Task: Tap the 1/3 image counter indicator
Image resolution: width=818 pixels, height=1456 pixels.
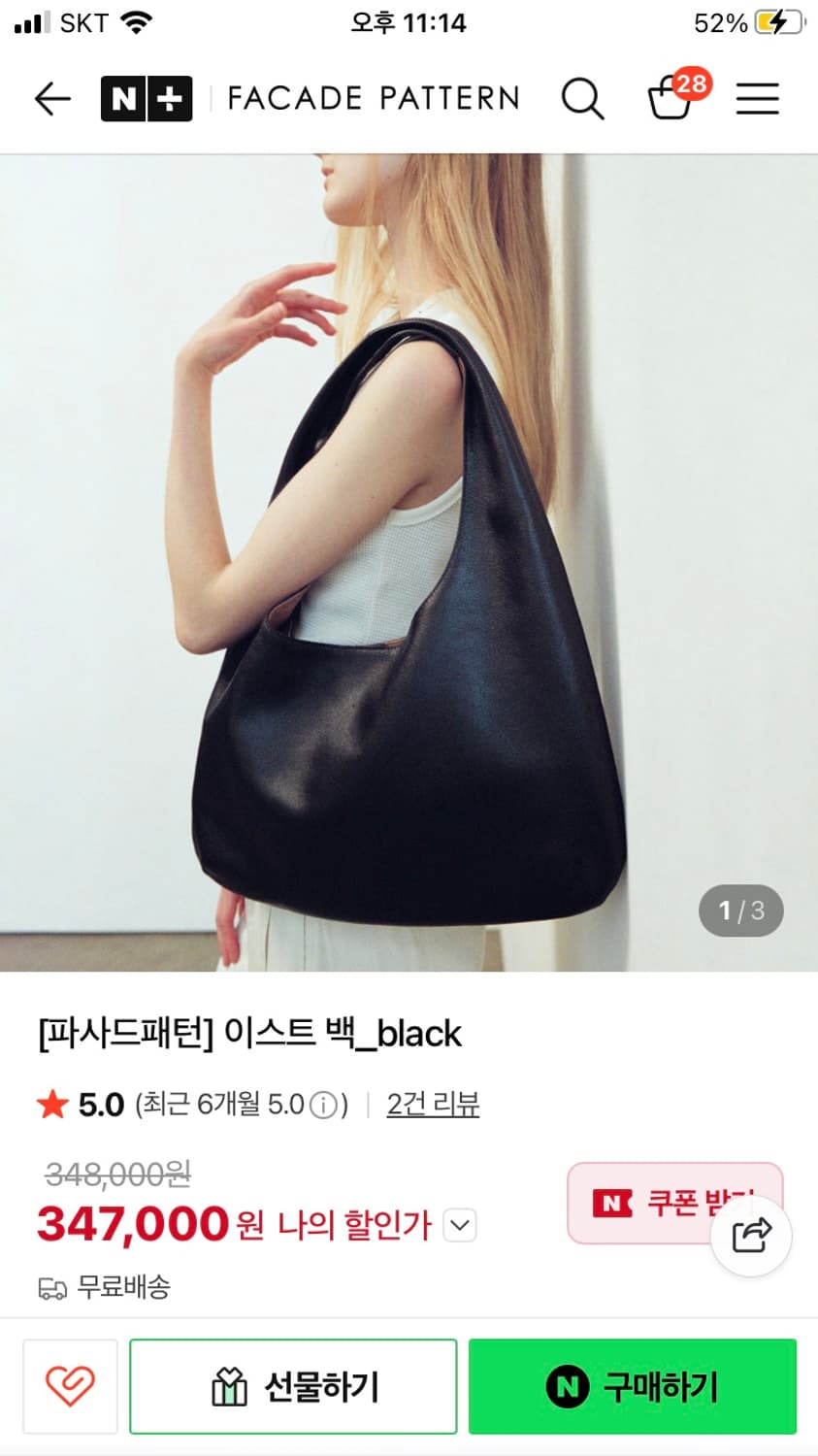Action: click(740, 910)
